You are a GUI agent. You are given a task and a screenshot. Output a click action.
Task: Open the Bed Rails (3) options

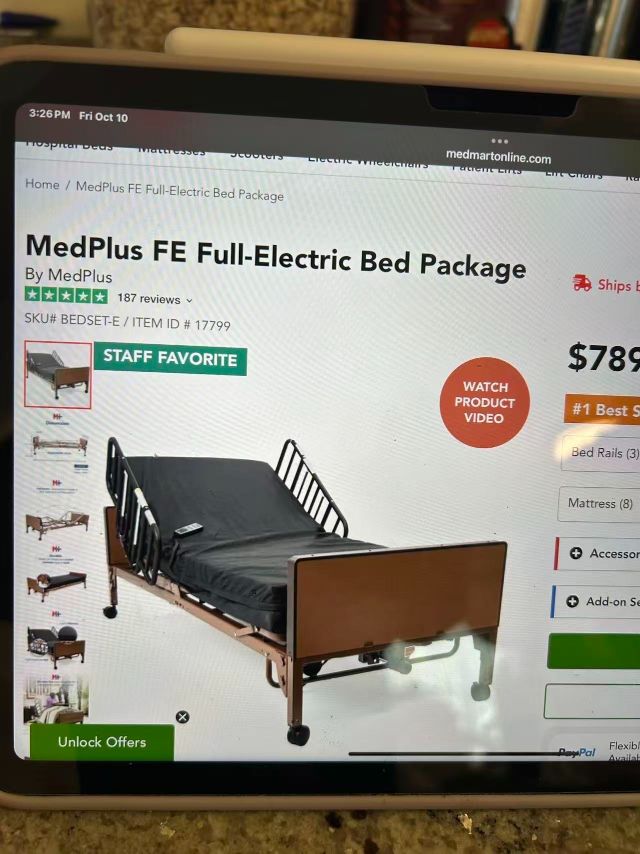(x=602, y=453)
